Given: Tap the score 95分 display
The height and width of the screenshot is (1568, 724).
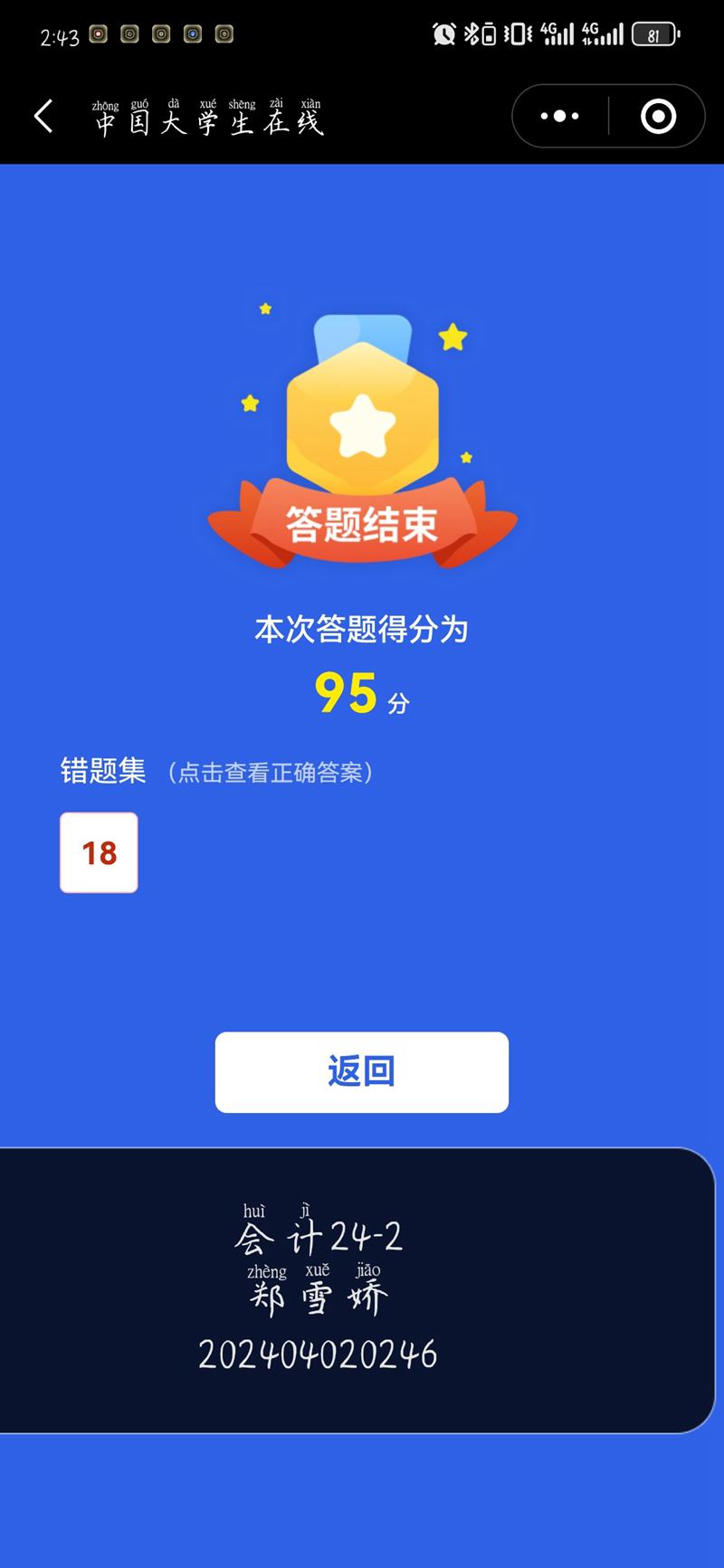Looking at the screenshot, I should pos(360,695).
